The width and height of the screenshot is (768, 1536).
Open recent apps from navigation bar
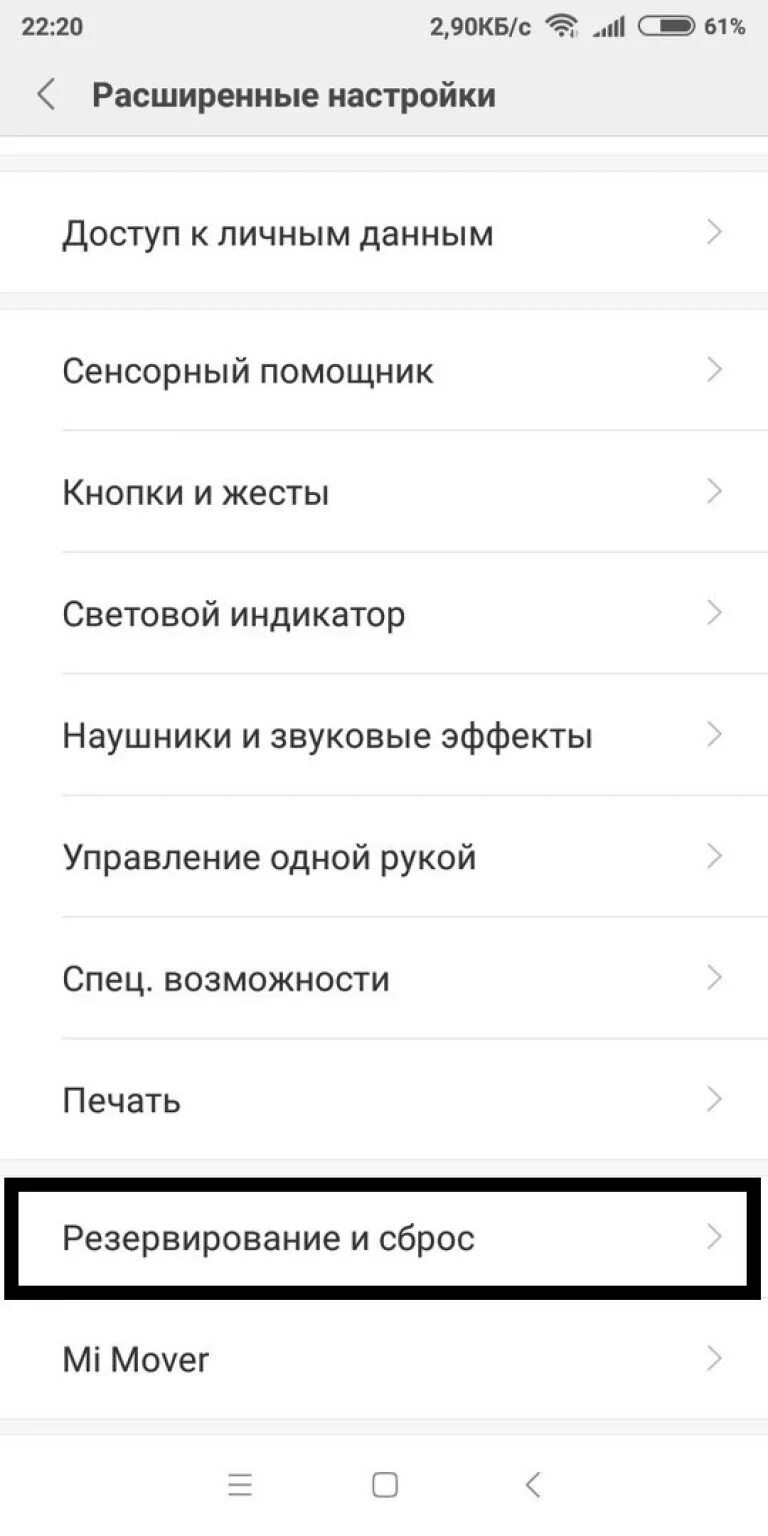click(x=240, y=1485)
